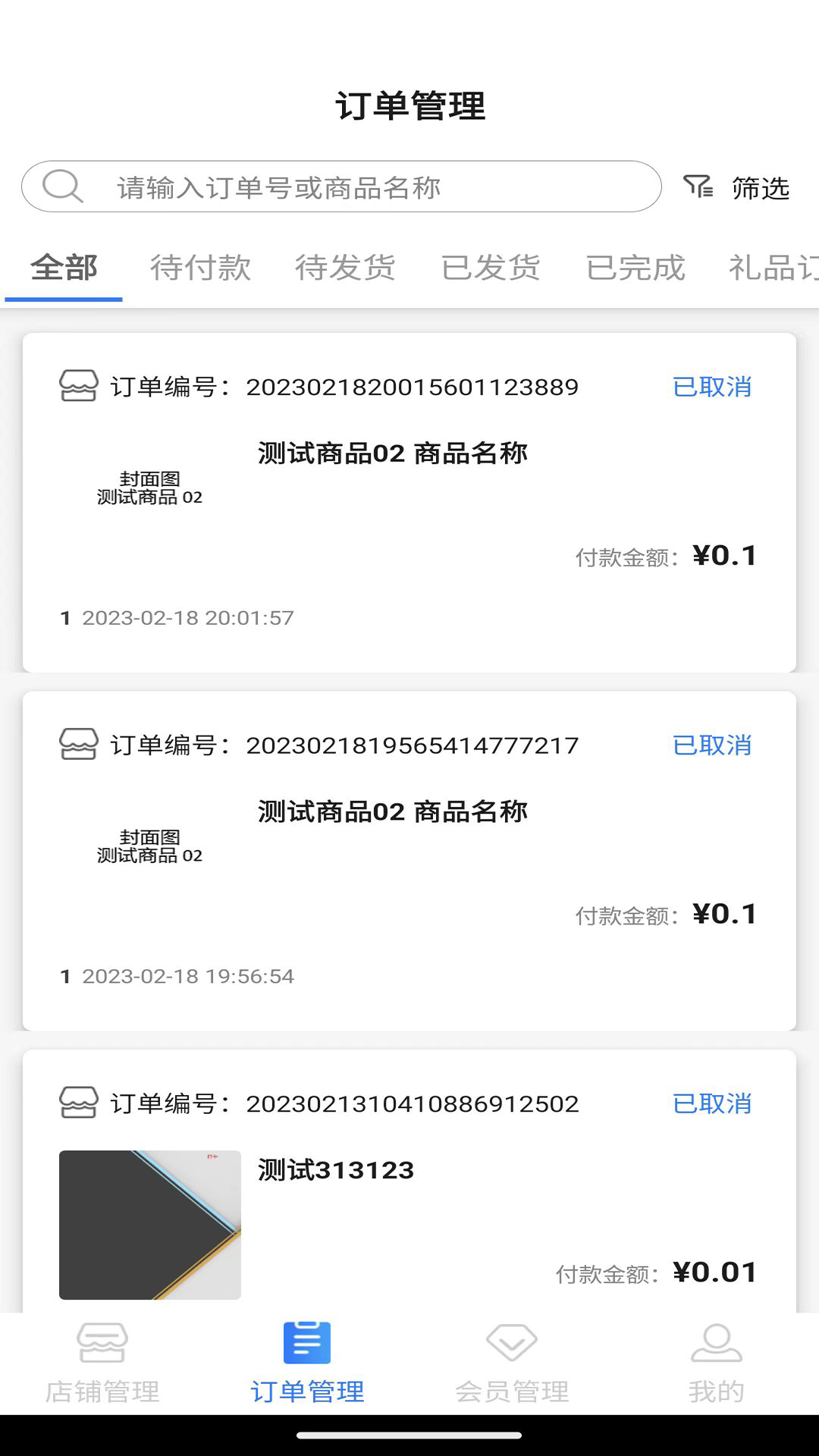Select the 已完成 tab
This screenshot has width=819, height=1456.
tap(636, 268)
